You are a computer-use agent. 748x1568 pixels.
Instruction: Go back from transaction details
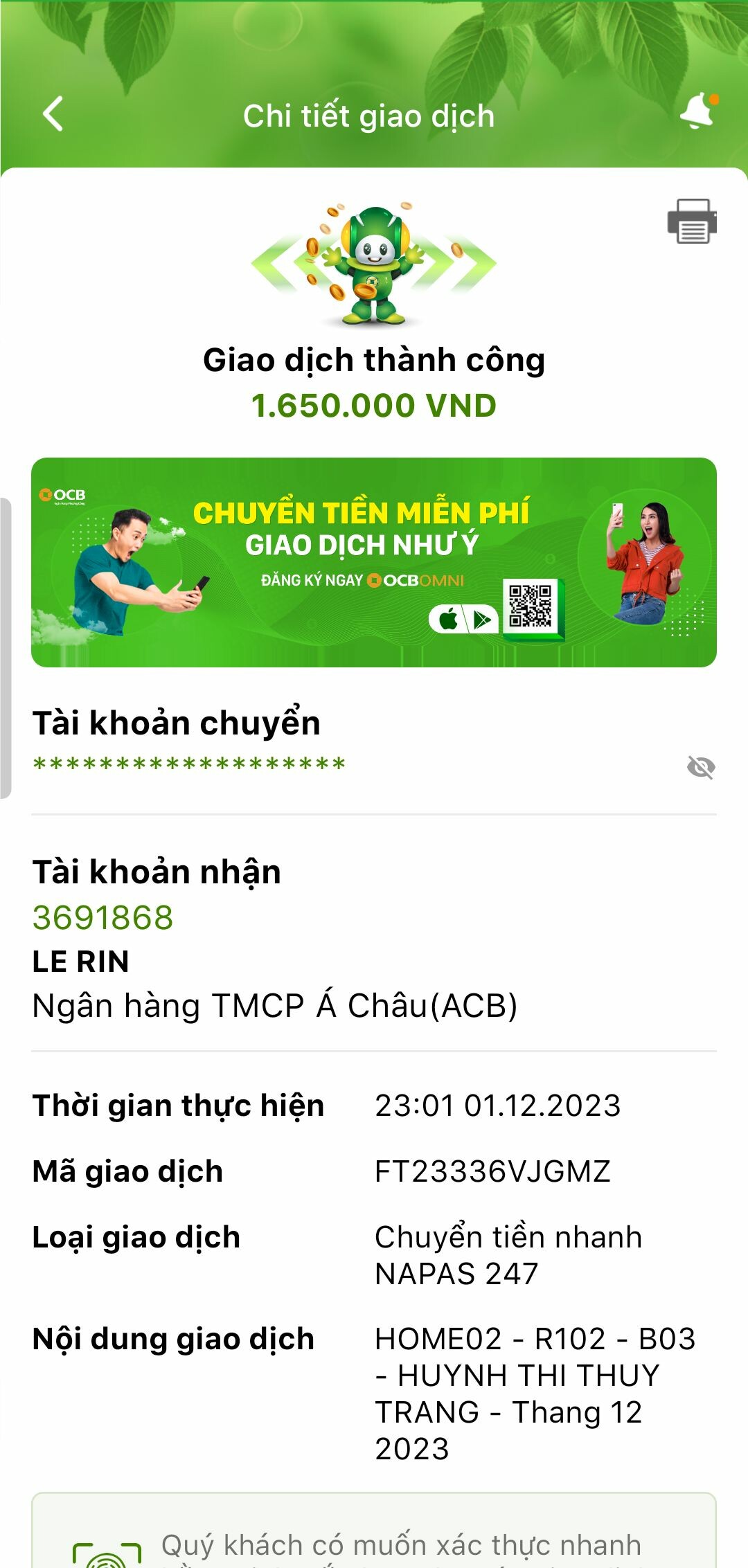click(53, 114)
